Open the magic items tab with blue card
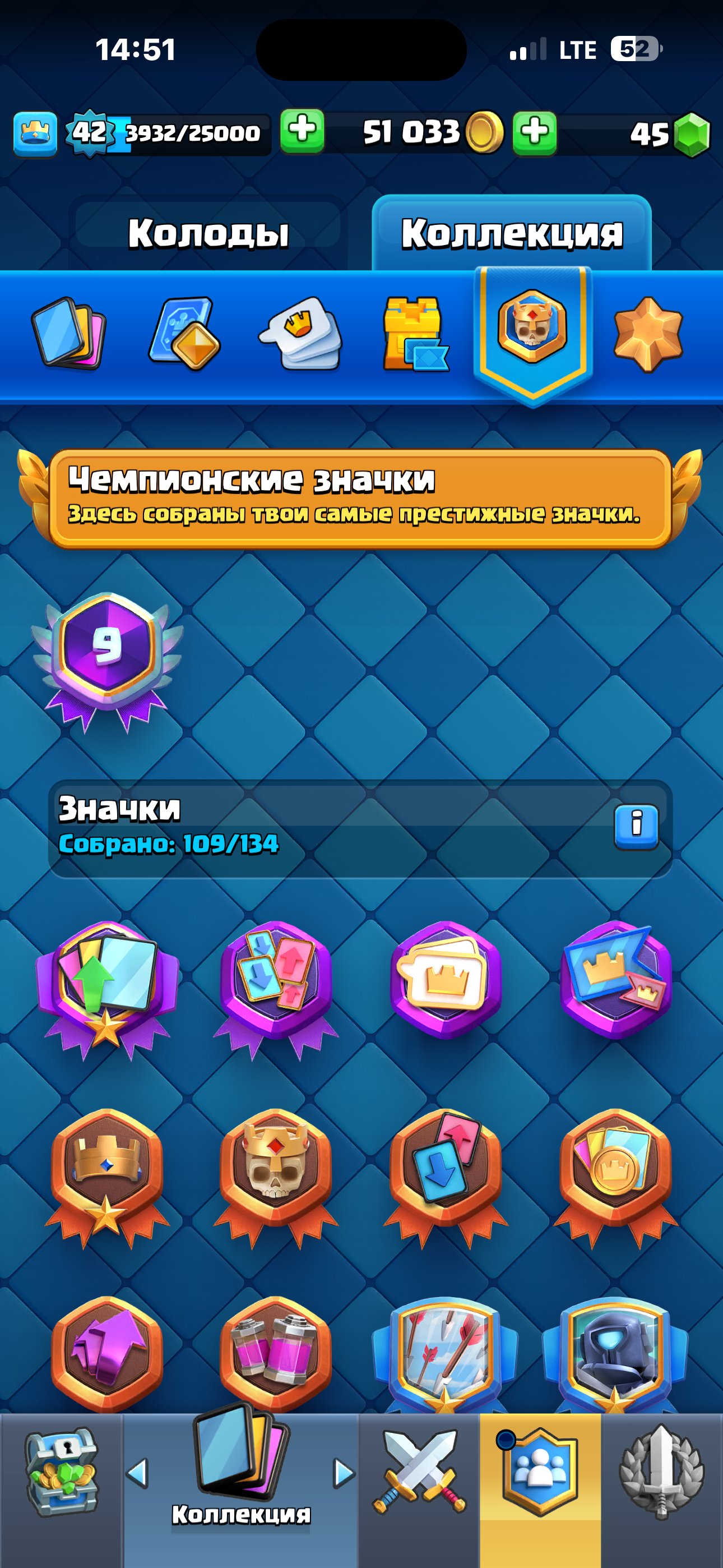Image resolution: width=723 pixels, height=1568 pixels. click(184, 333)
